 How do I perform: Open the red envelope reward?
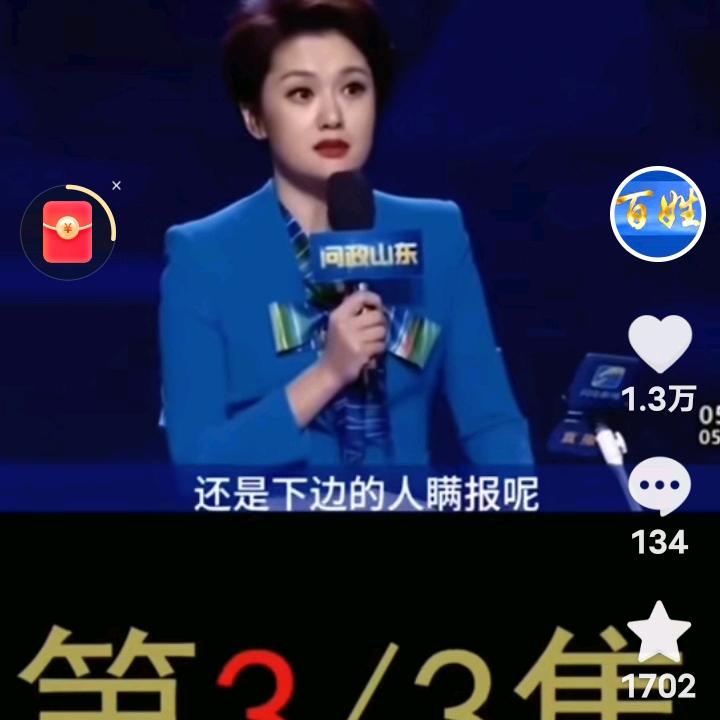pyautogui.click(x=67, y=232)
